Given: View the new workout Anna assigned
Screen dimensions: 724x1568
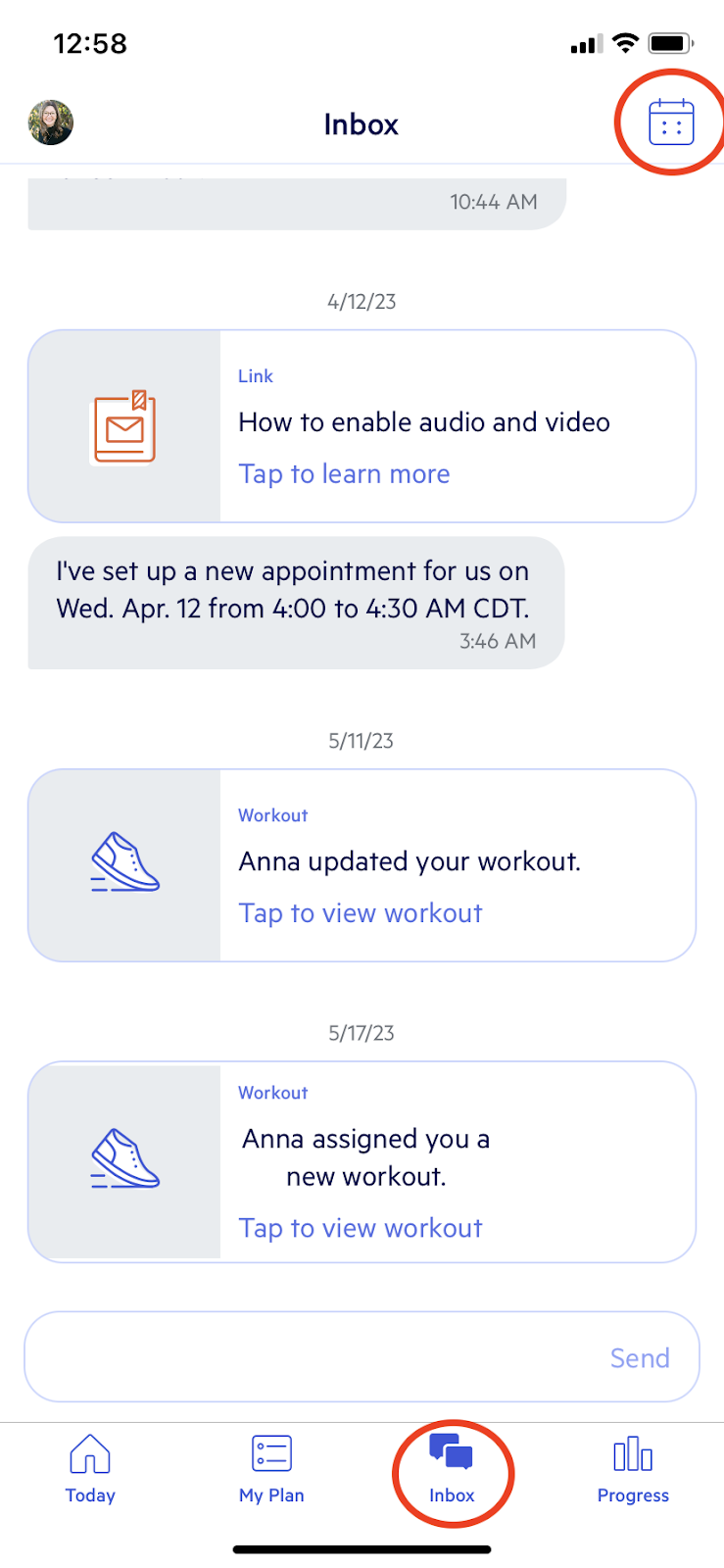Looking at the screenshot, I should [x=361, y=1227].
